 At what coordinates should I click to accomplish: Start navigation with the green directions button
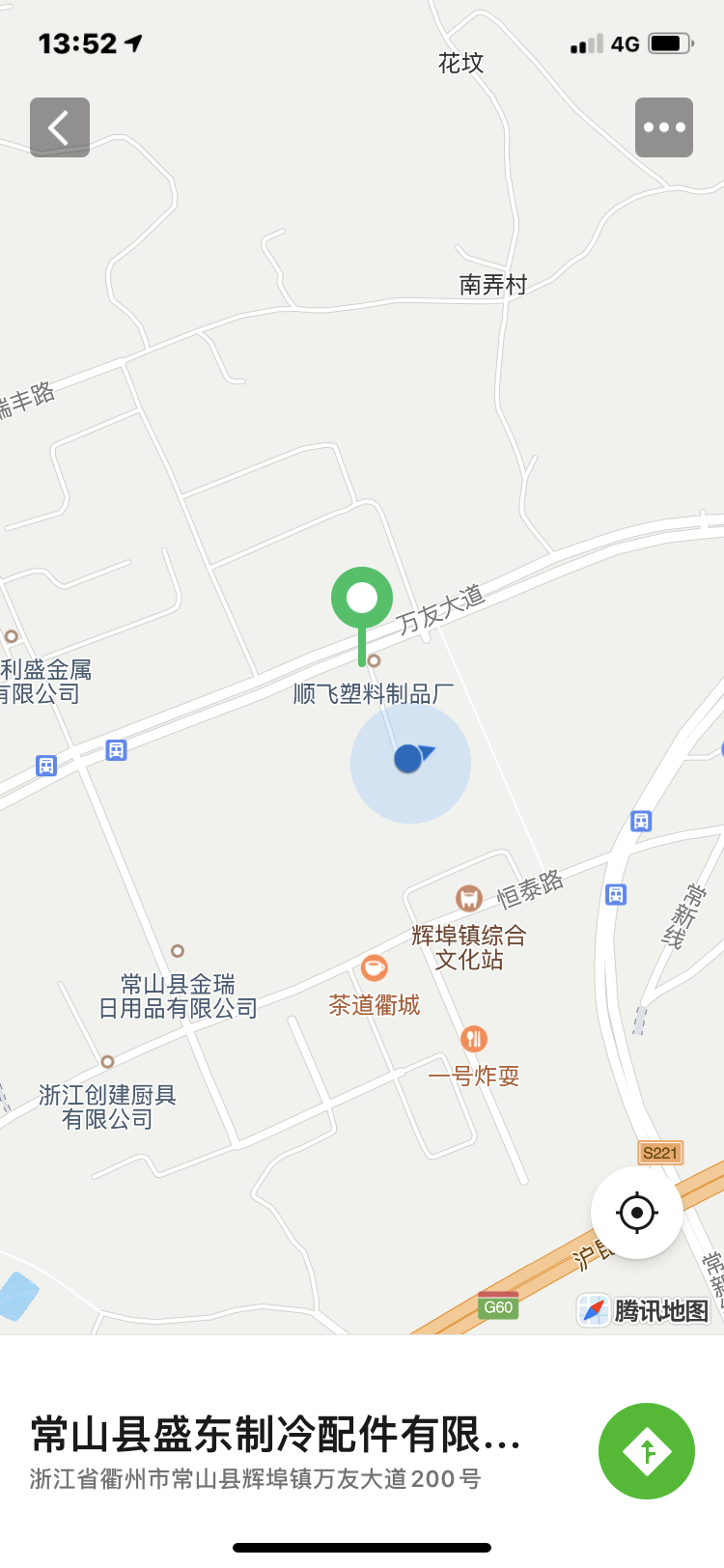(647, 1451)
